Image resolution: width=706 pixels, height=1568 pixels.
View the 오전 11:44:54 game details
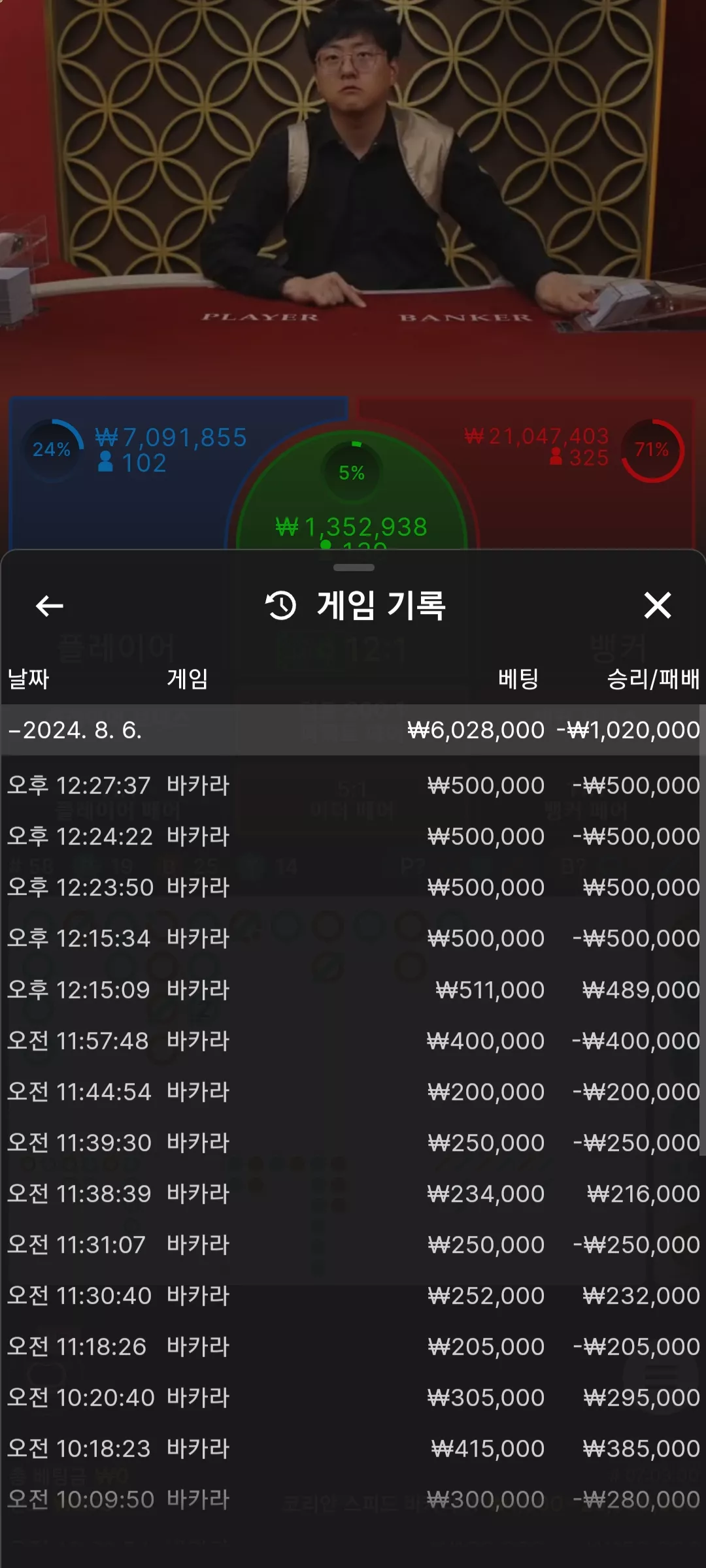[353, 1091]
